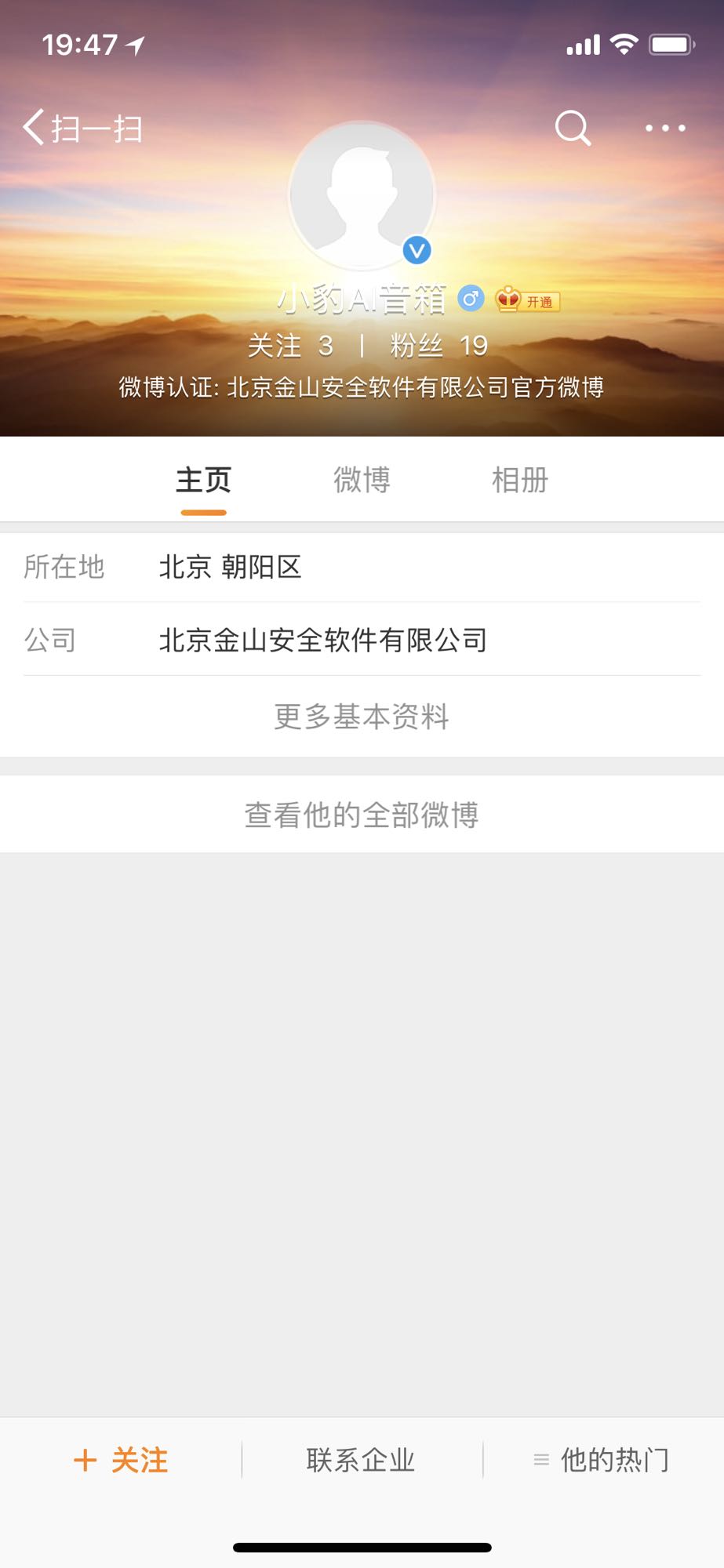This screenshot has height=1568, width=724.
Task: Open the 粉丝 followers count
Action: [x=439, y=346]
